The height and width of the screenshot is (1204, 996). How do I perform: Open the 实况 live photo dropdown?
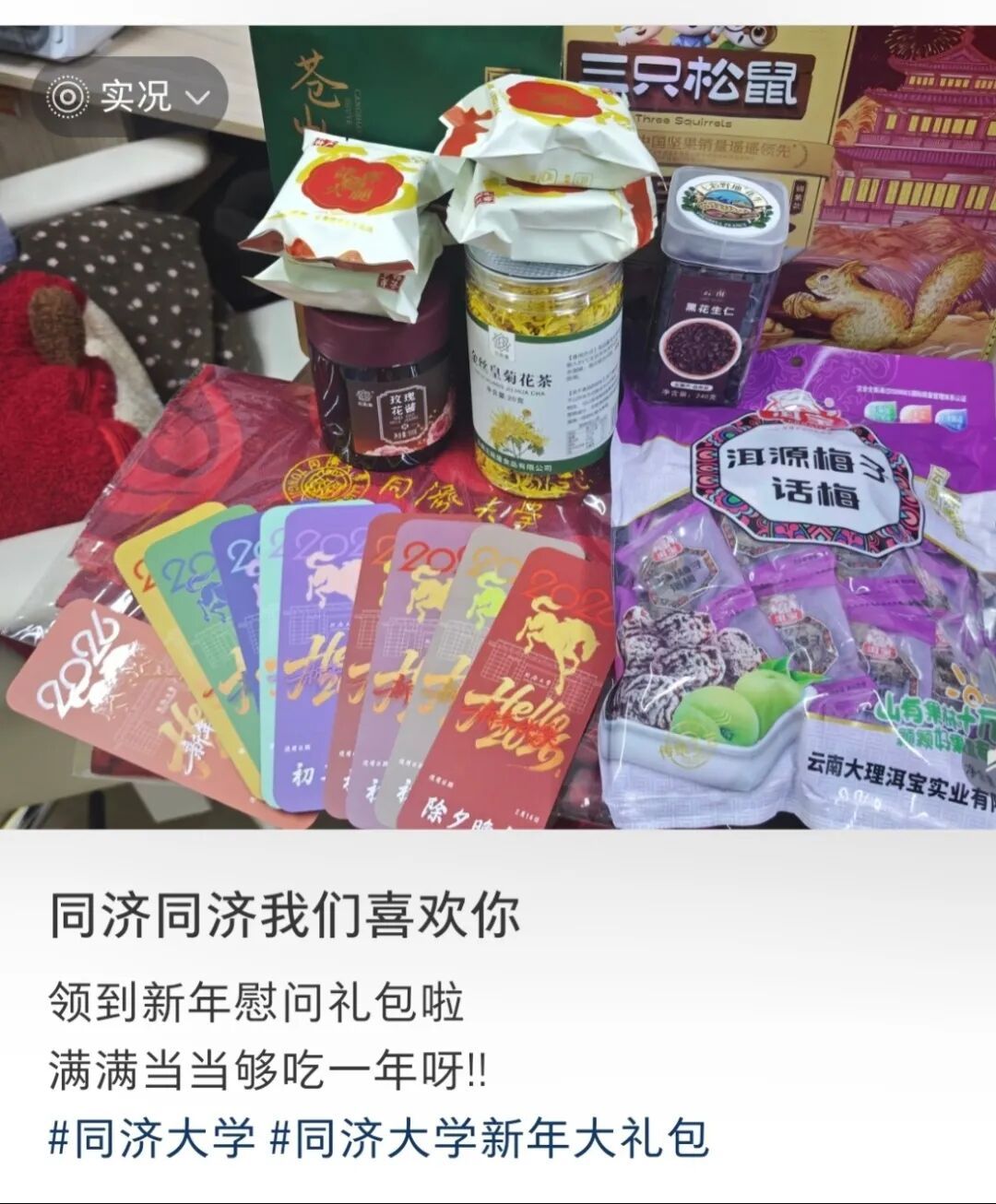(132, 96)
